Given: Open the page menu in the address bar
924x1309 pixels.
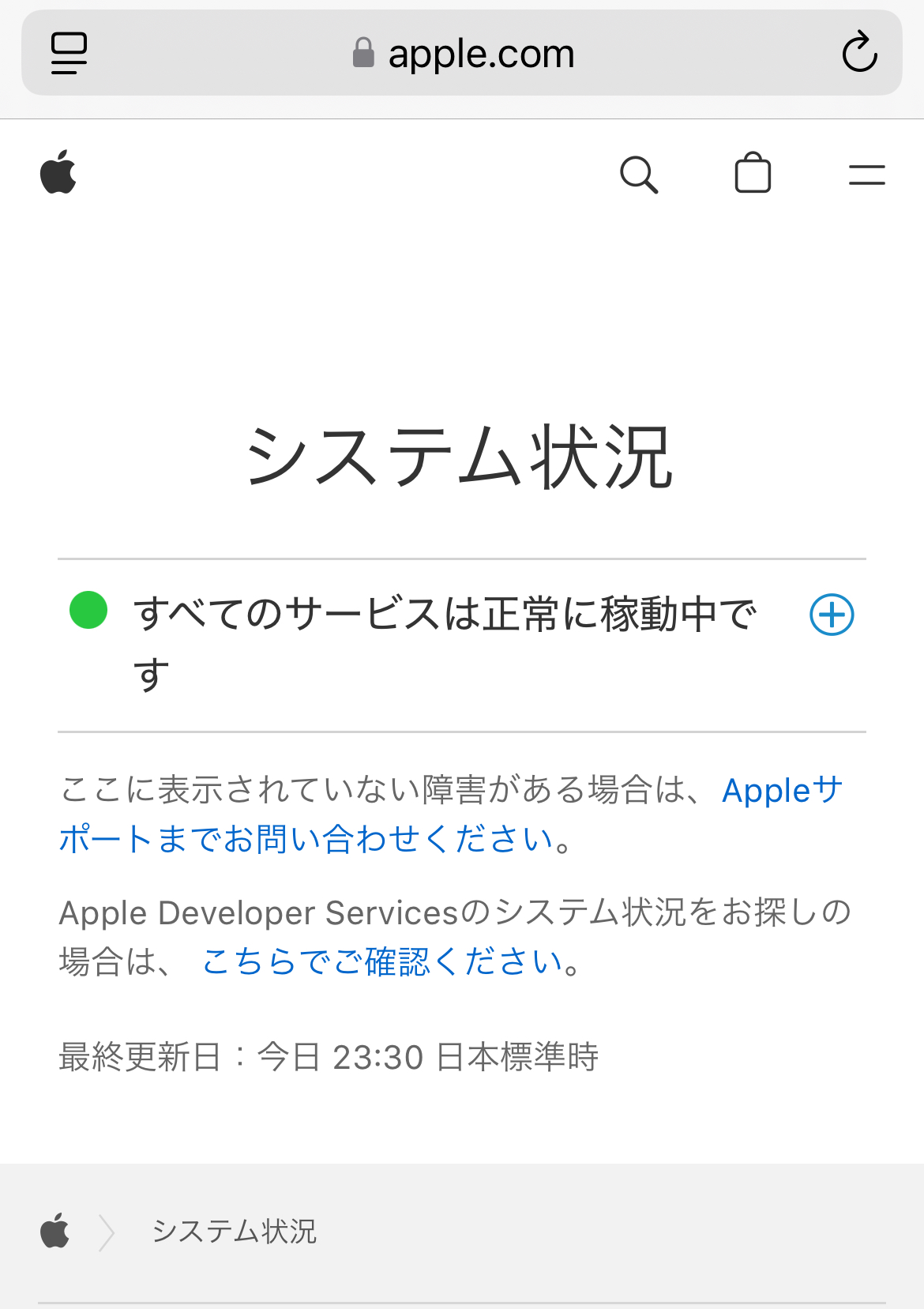Looking at the screenshot, I should coord(69,54).
